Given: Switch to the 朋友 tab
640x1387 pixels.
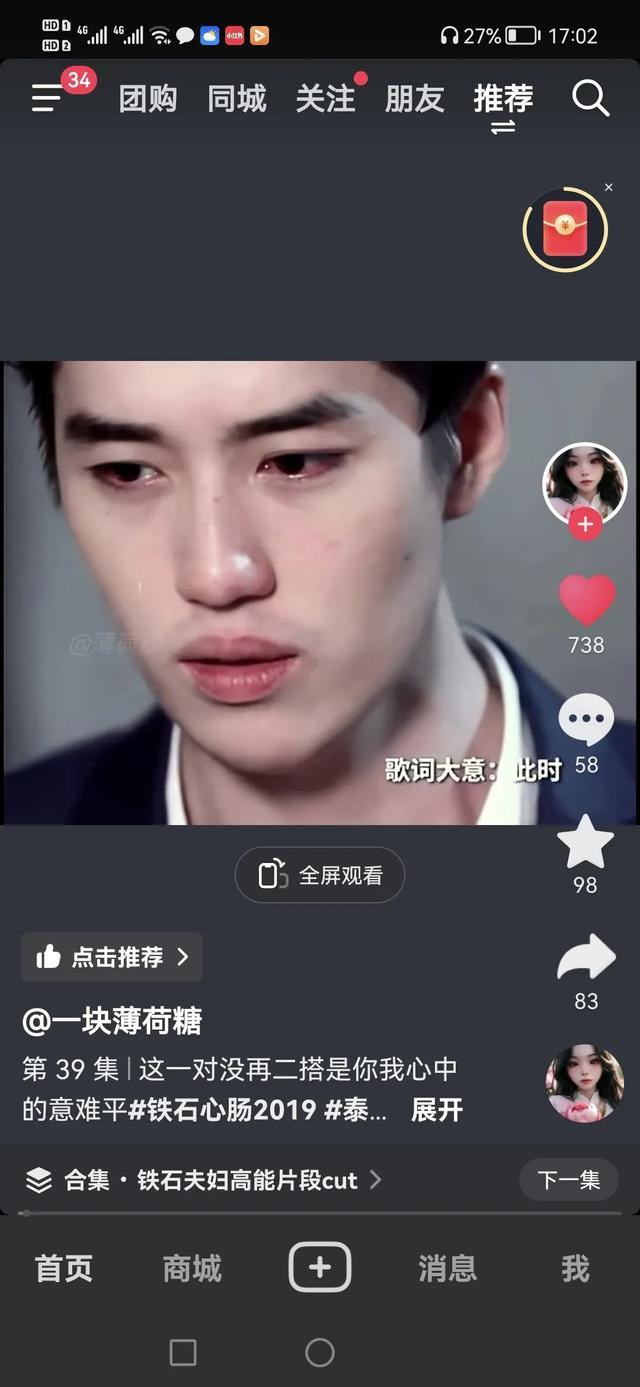Looking at the screenshot, I should coord(414,99).
